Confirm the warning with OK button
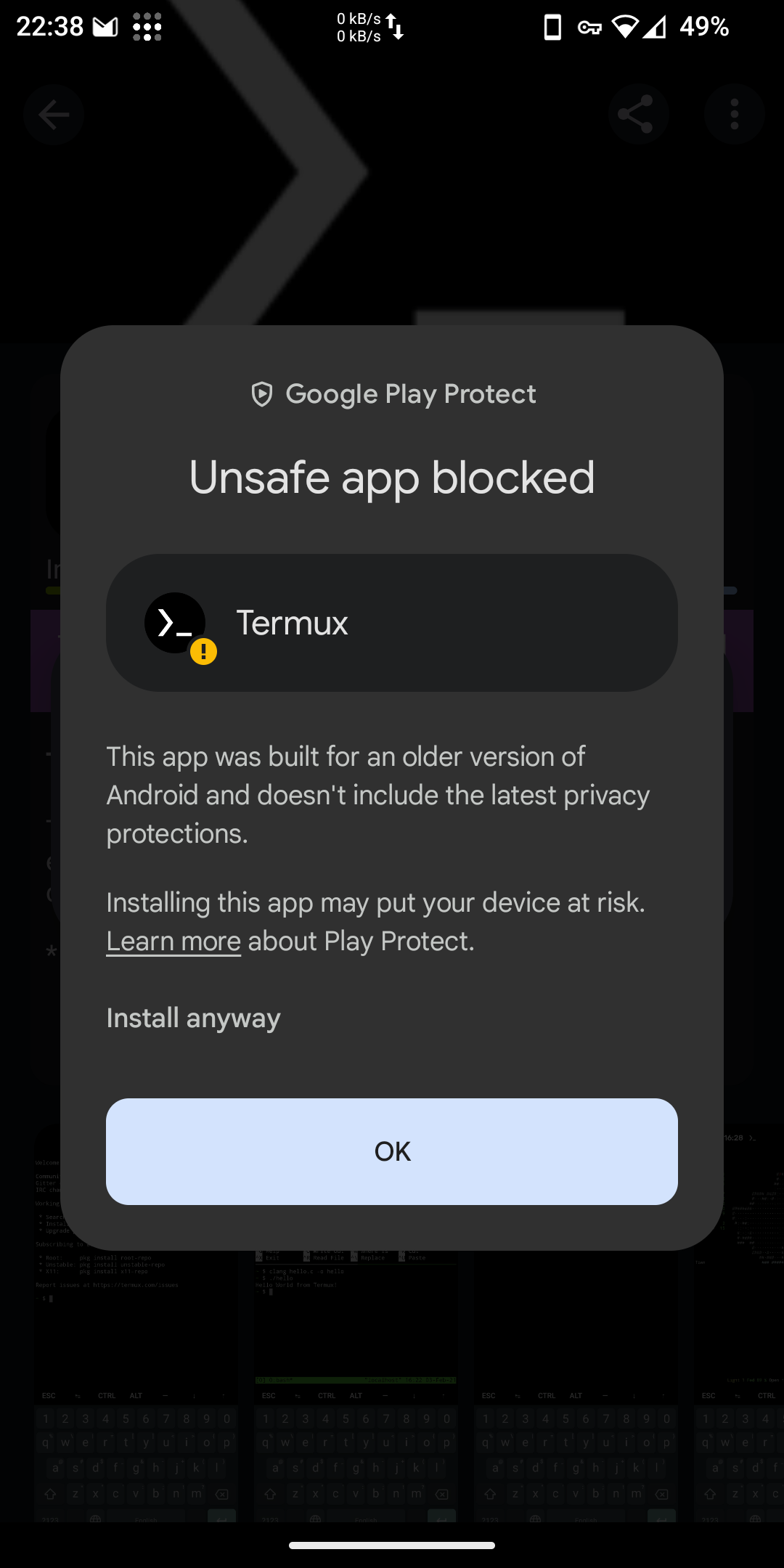The width and height of the screenshot is (784, 1568). click(392, 1151)
